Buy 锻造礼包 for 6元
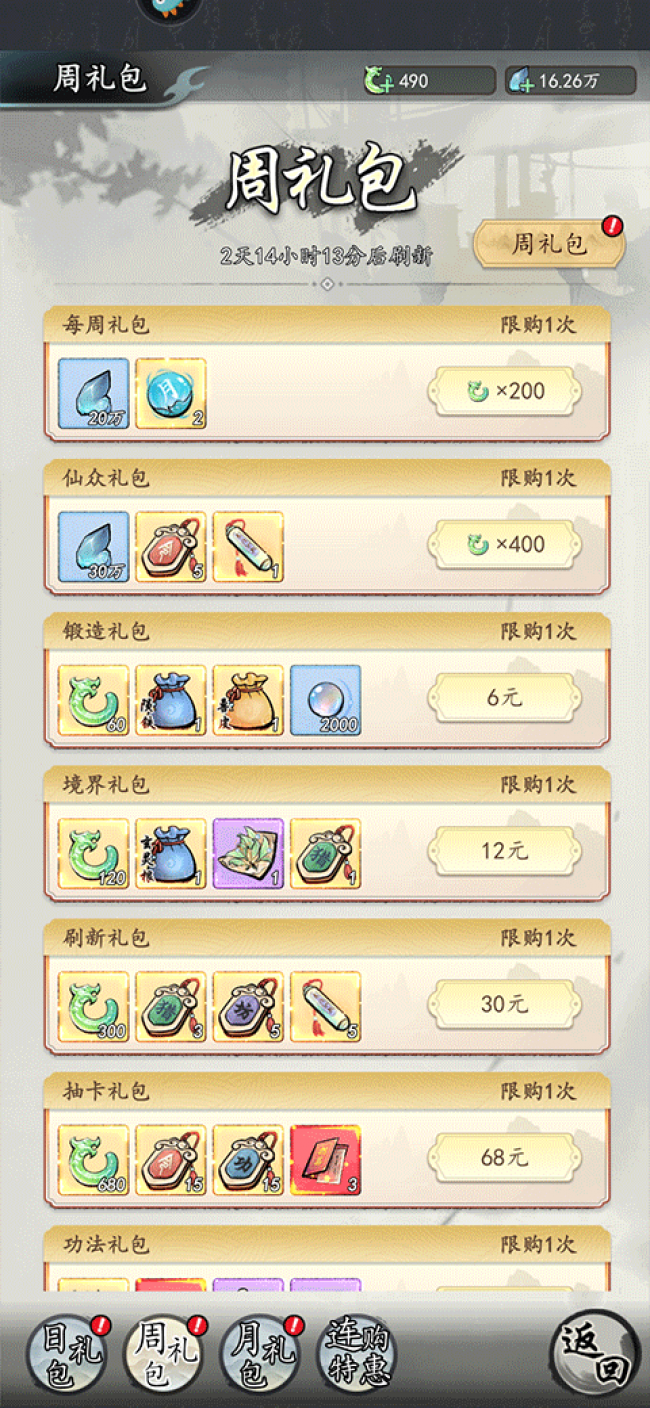Screen dimensions: 650x1408 point(505,698)
